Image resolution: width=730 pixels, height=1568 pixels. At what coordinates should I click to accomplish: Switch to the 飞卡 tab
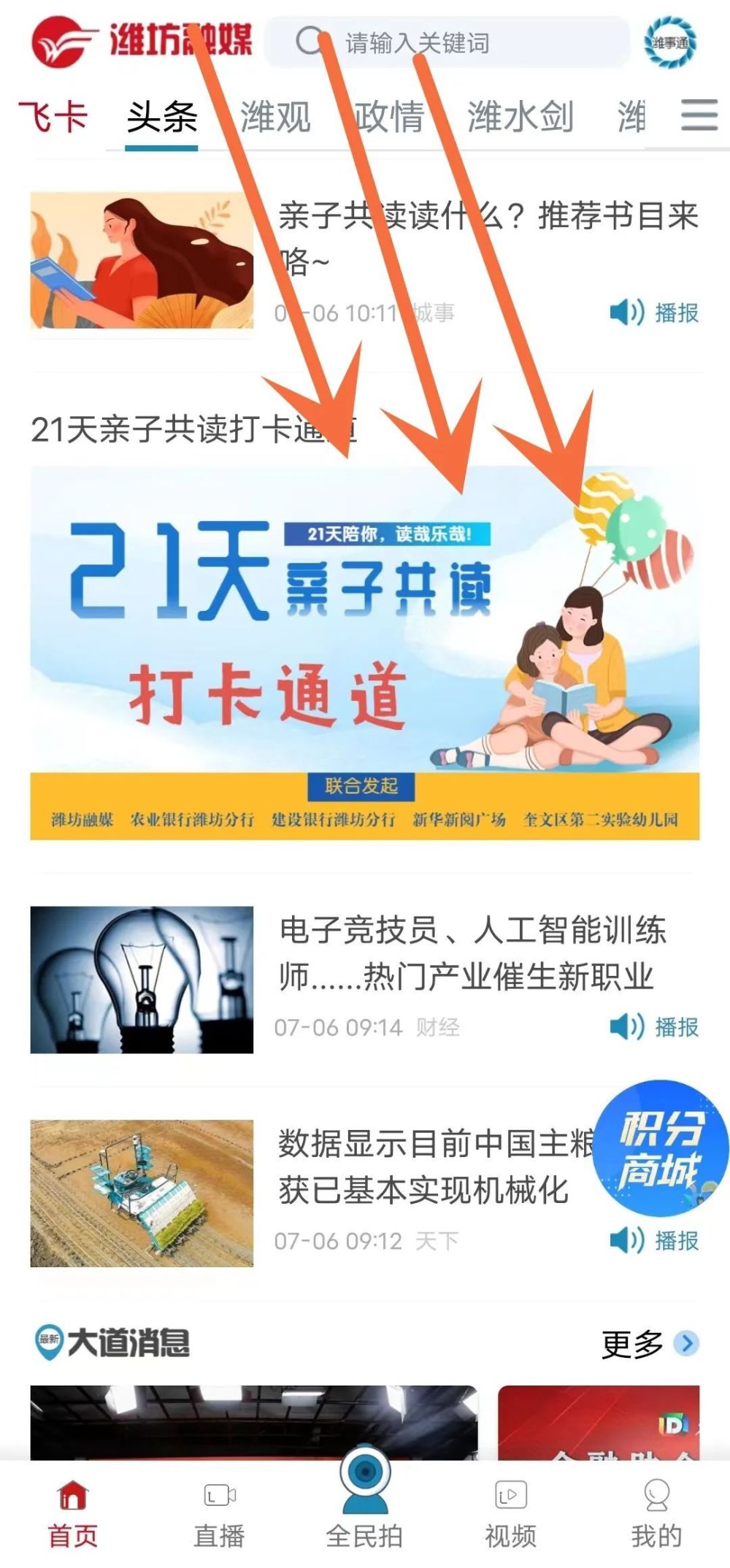click(53, 118)
